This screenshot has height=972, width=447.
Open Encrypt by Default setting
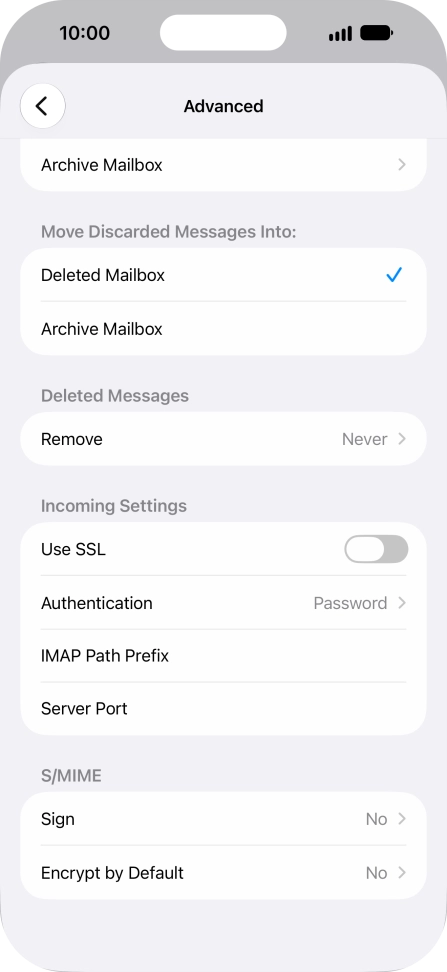point(223,873)
